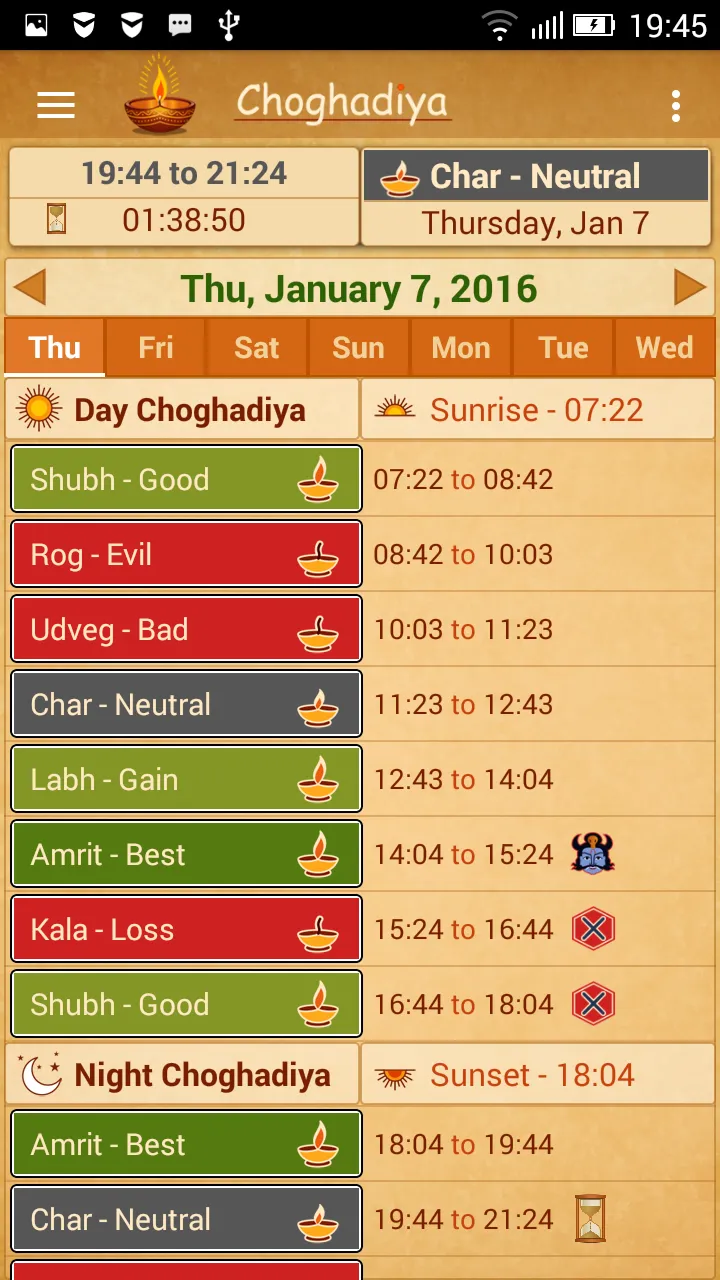
Task: Go to the next day
Action: [690, 288]
